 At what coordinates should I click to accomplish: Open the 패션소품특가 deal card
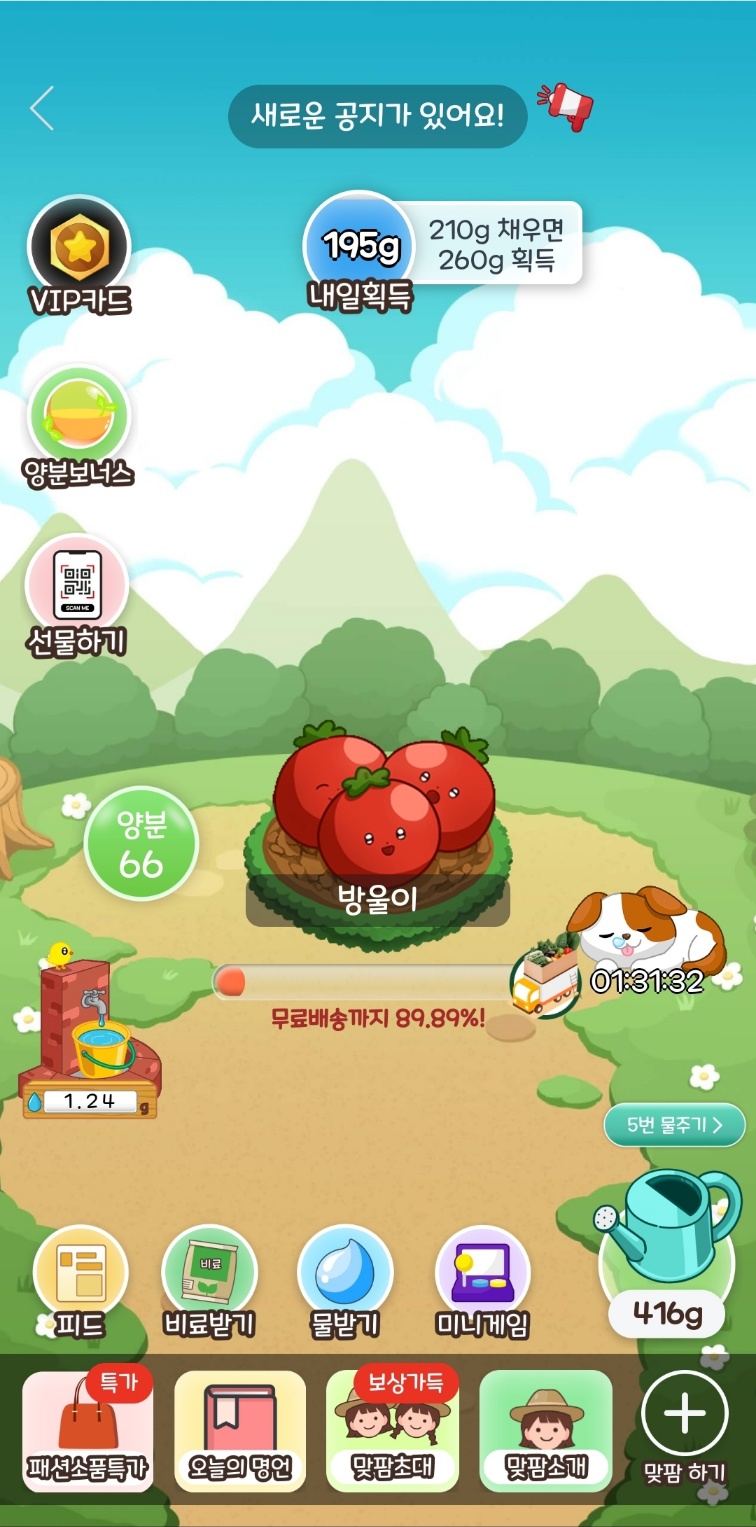tap(88, 1430)
